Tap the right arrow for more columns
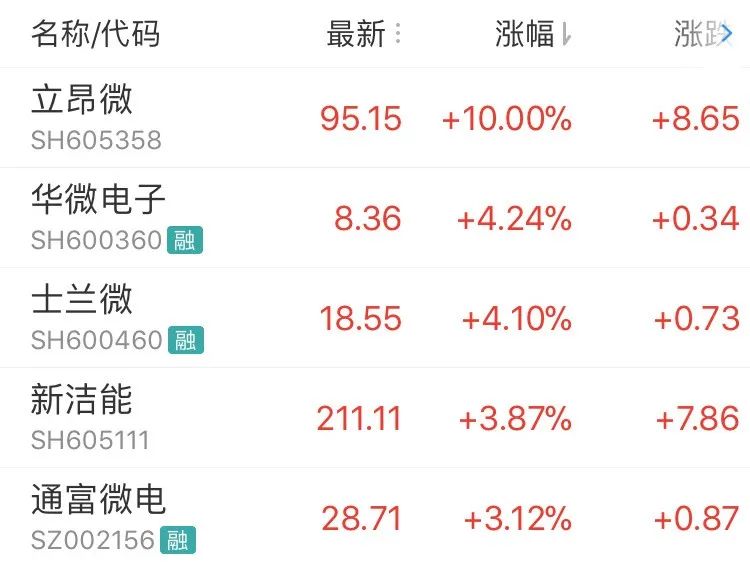 click(727, 33)
